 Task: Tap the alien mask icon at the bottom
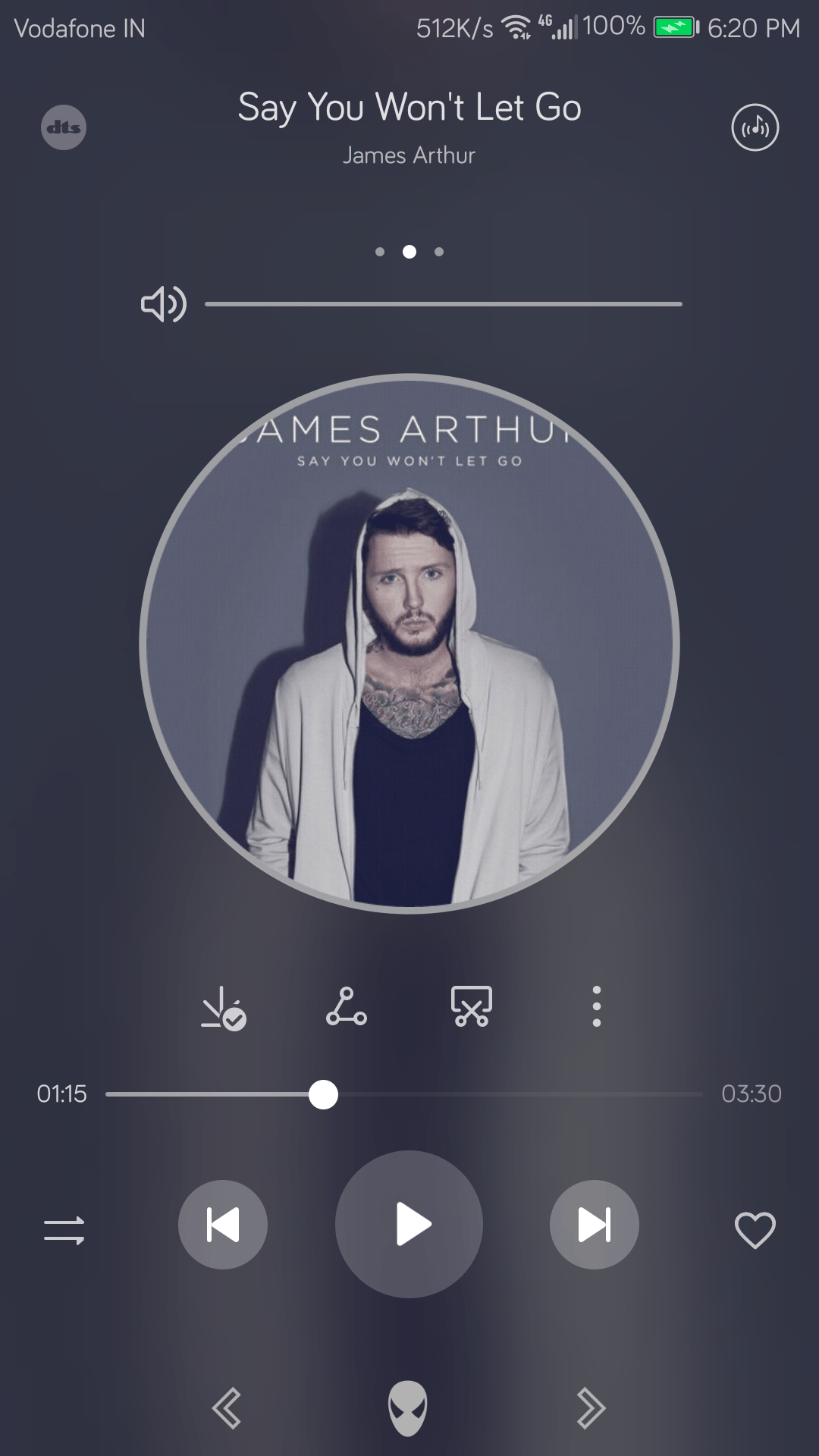coord(408,1408)
